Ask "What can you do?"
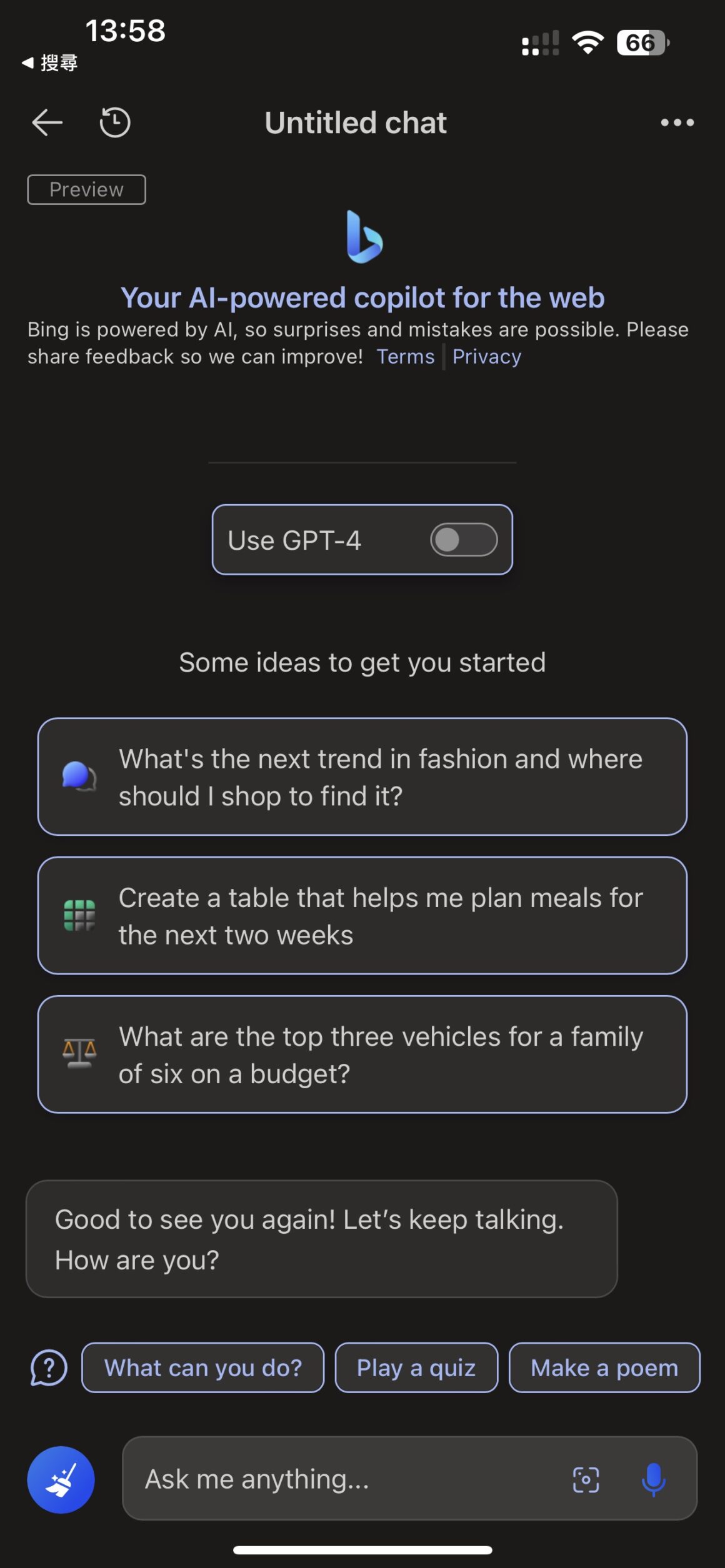Screen dimensions: 725x1568 (202, 1367)
